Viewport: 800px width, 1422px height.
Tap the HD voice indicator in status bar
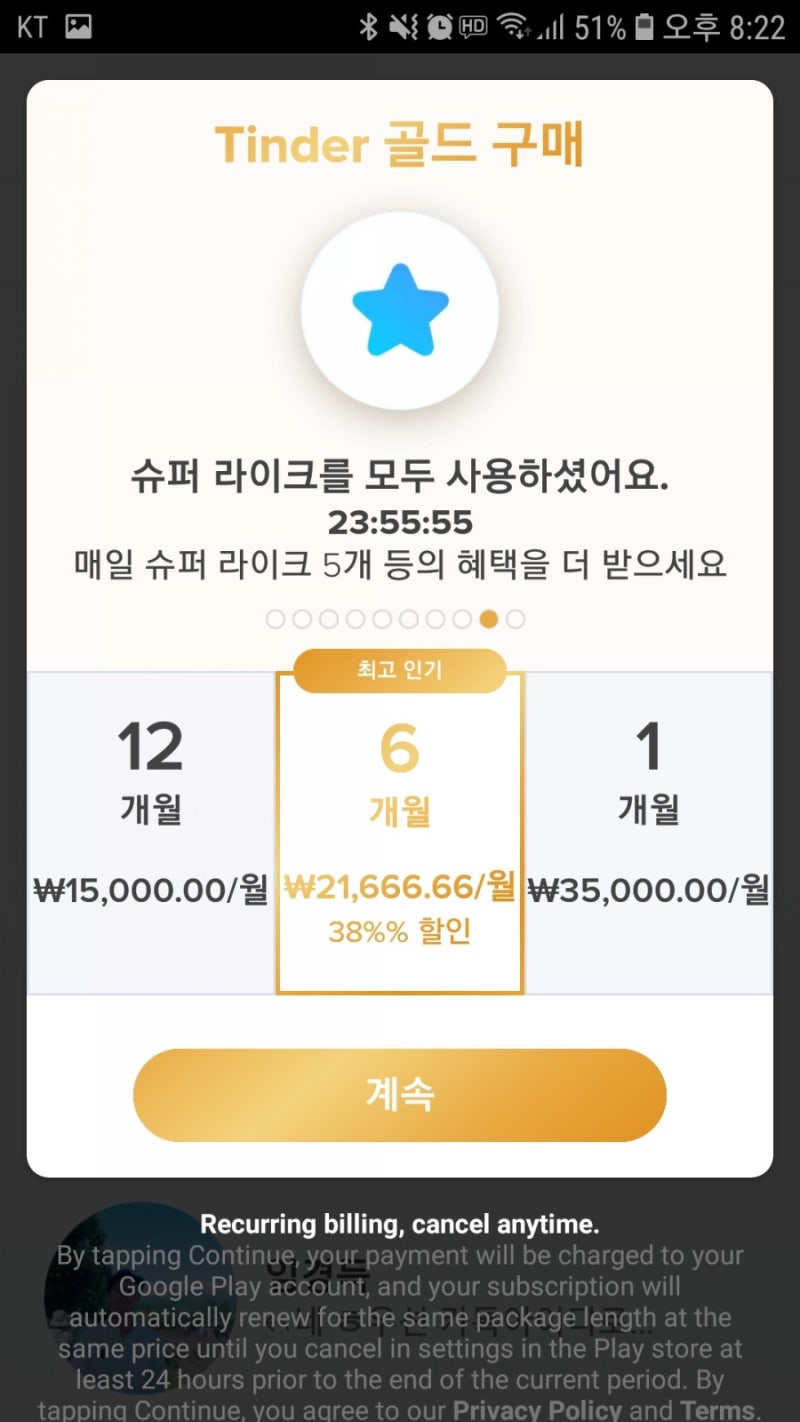473,25
